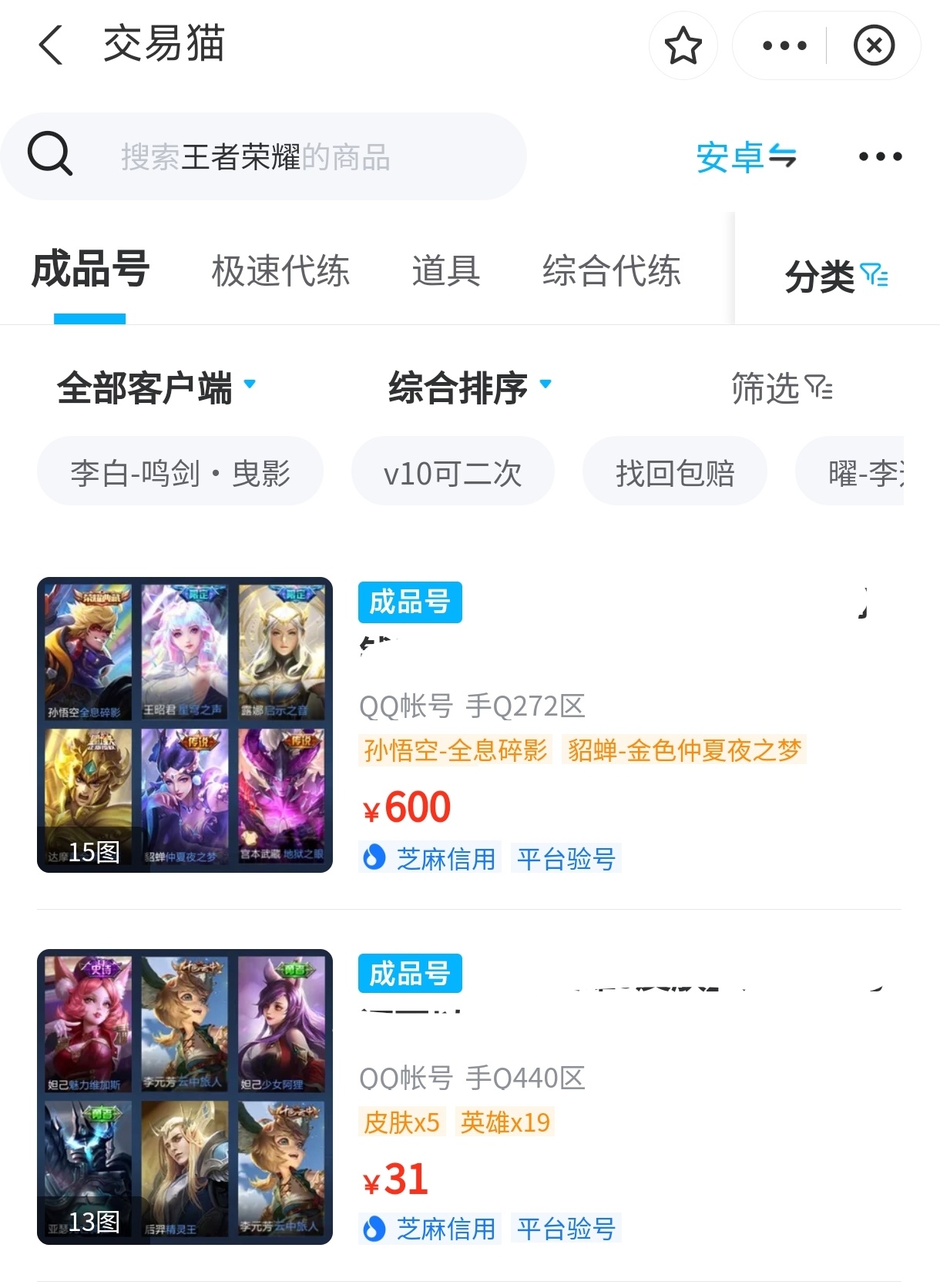Image resolution: width=940 pixels, height=1288 pixels.
Task: Switch platform via 安卓 toggle
Action: pos(745,157)
